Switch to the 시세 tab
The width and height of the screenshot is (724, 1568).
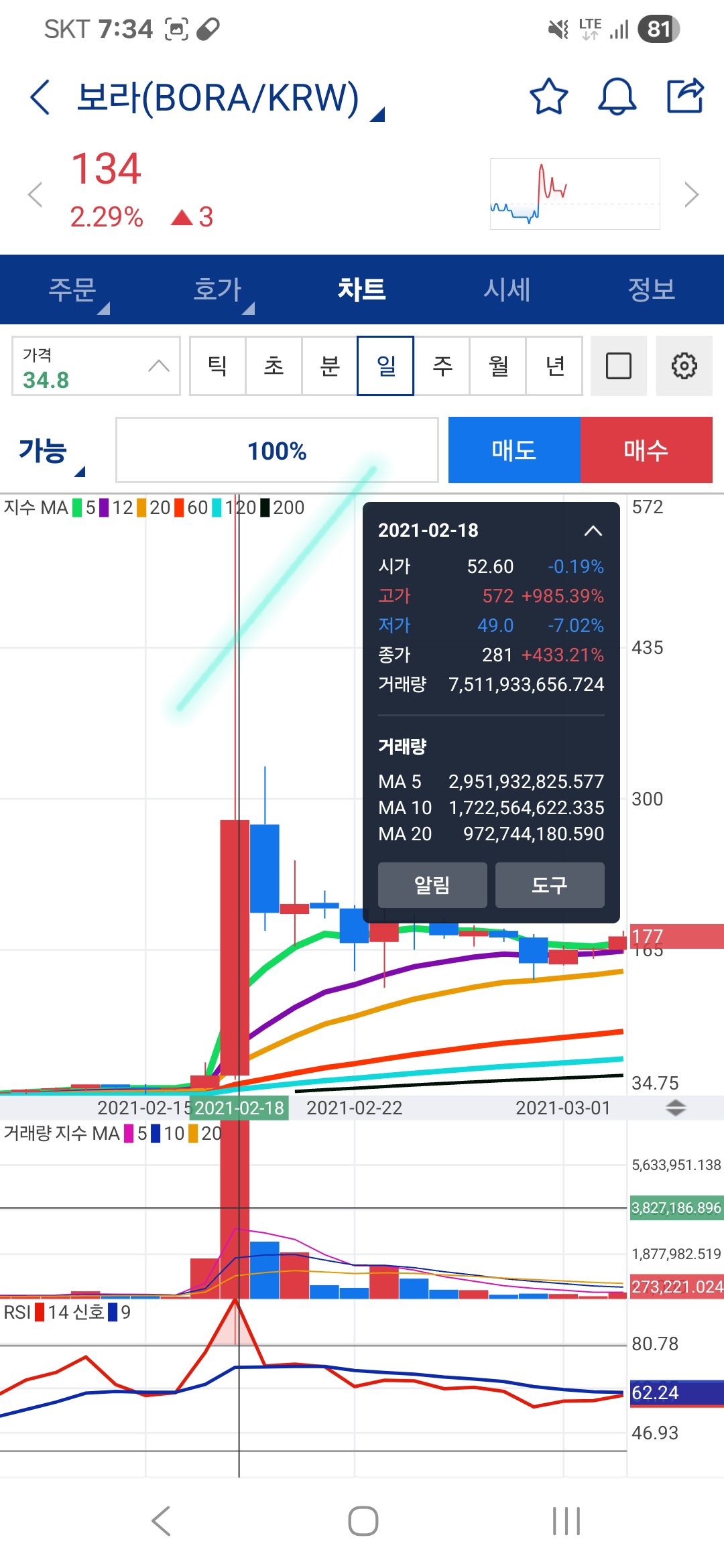507,289
